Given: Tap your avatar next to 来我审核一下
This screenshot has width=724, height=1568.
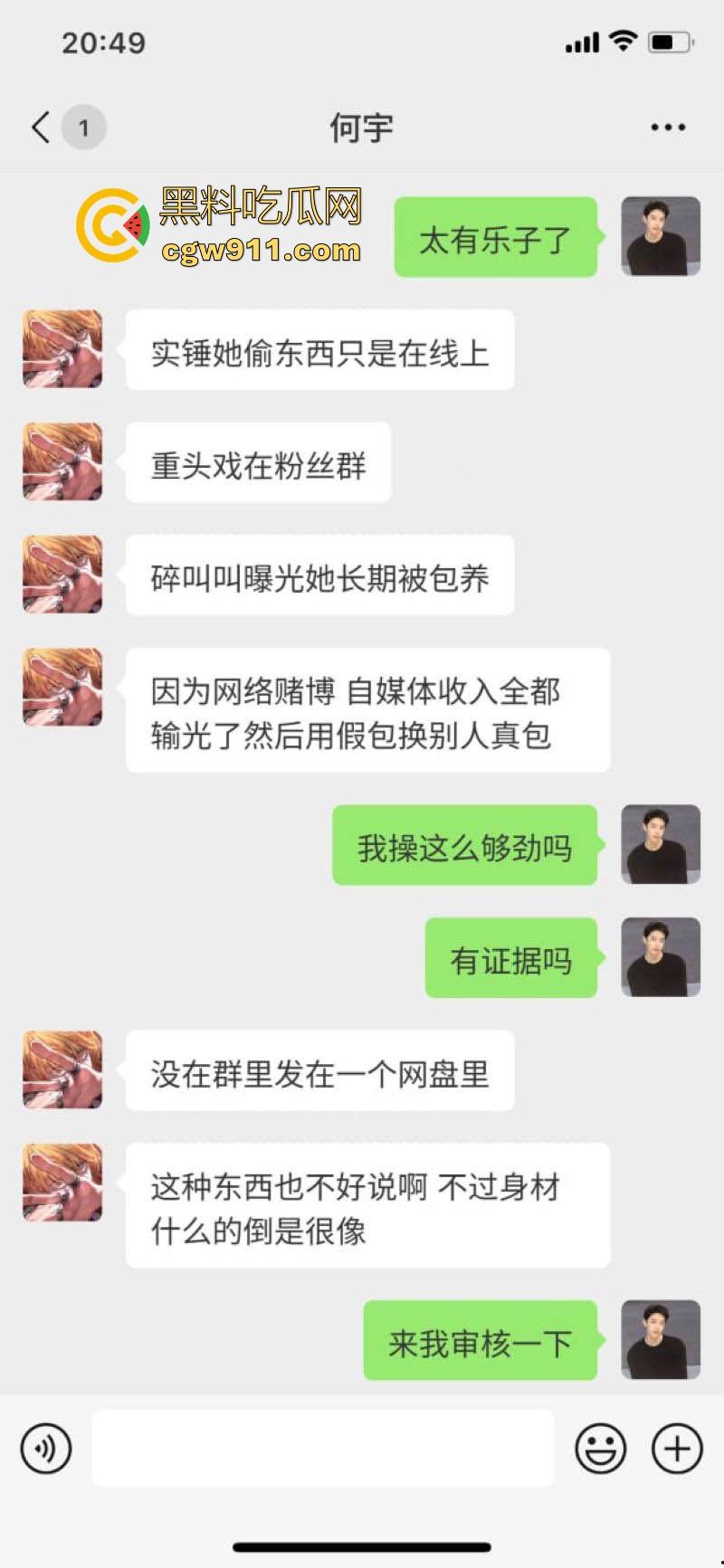Looking at the screenshot, I should coord(660,1341).
